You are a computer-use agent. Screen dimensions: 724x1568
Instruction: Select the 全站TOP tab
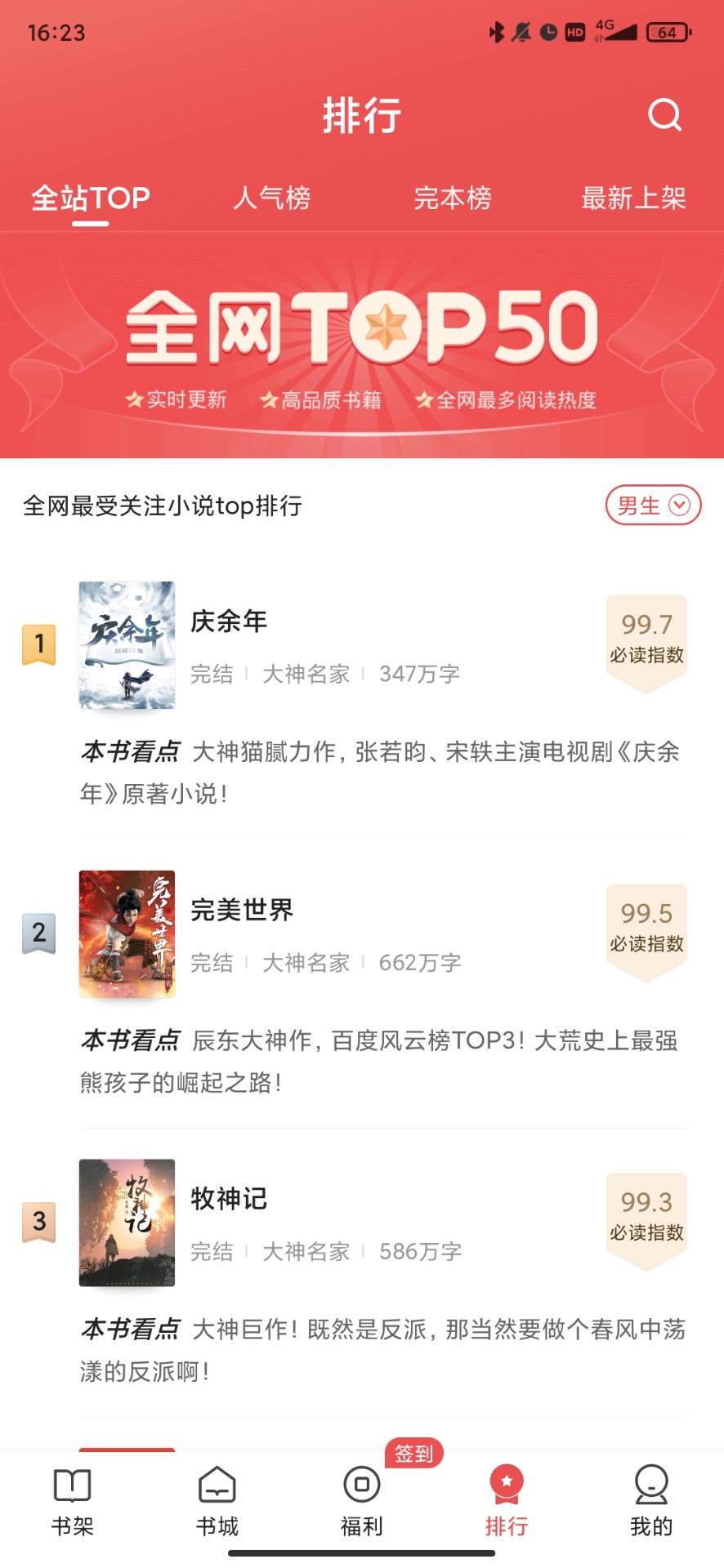pyautogui.click(x=91, y=198)
